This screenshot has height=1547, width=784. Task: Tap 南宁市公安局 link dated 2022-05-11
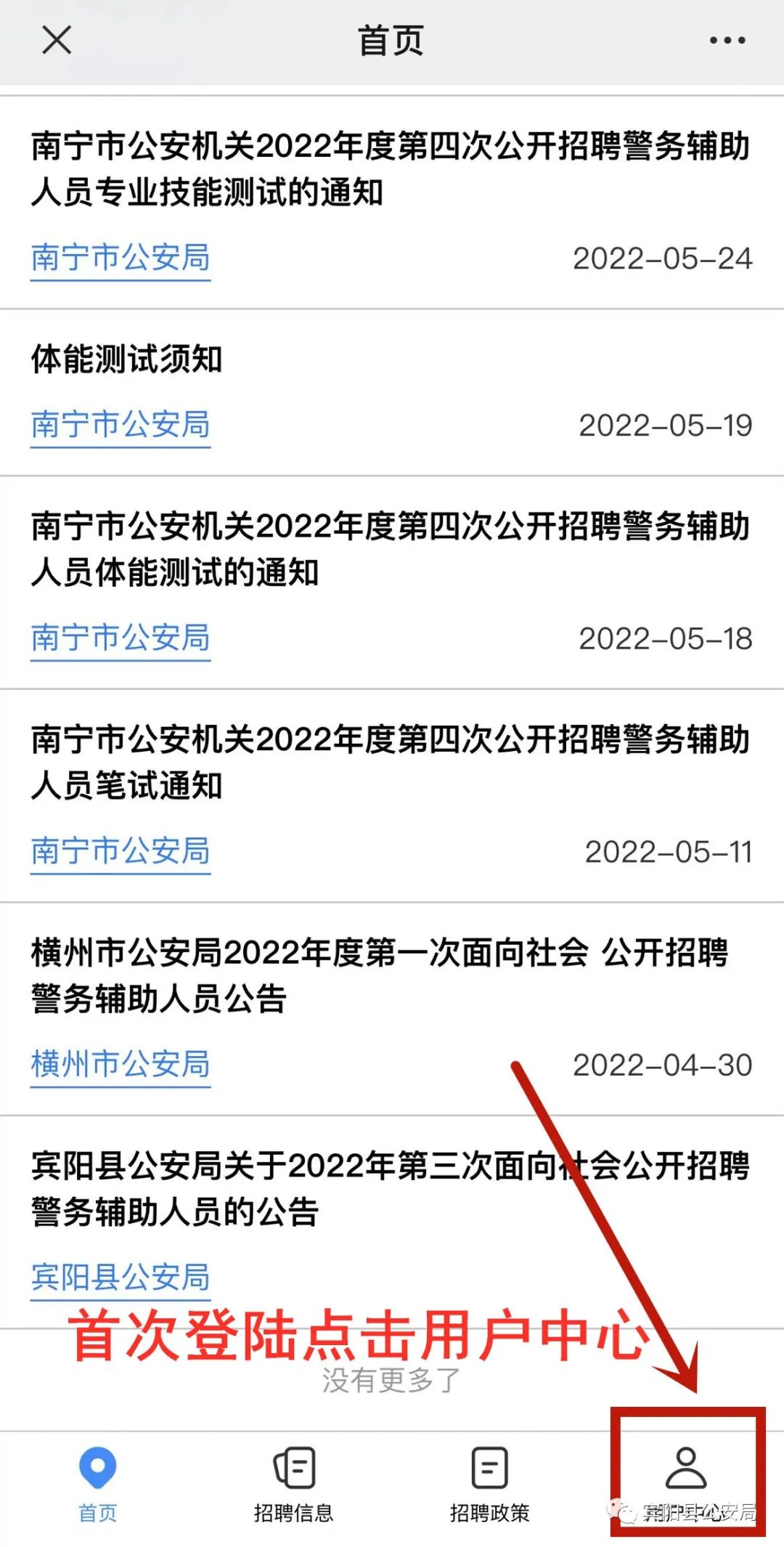pyautogui.click(x=121, y=851)
